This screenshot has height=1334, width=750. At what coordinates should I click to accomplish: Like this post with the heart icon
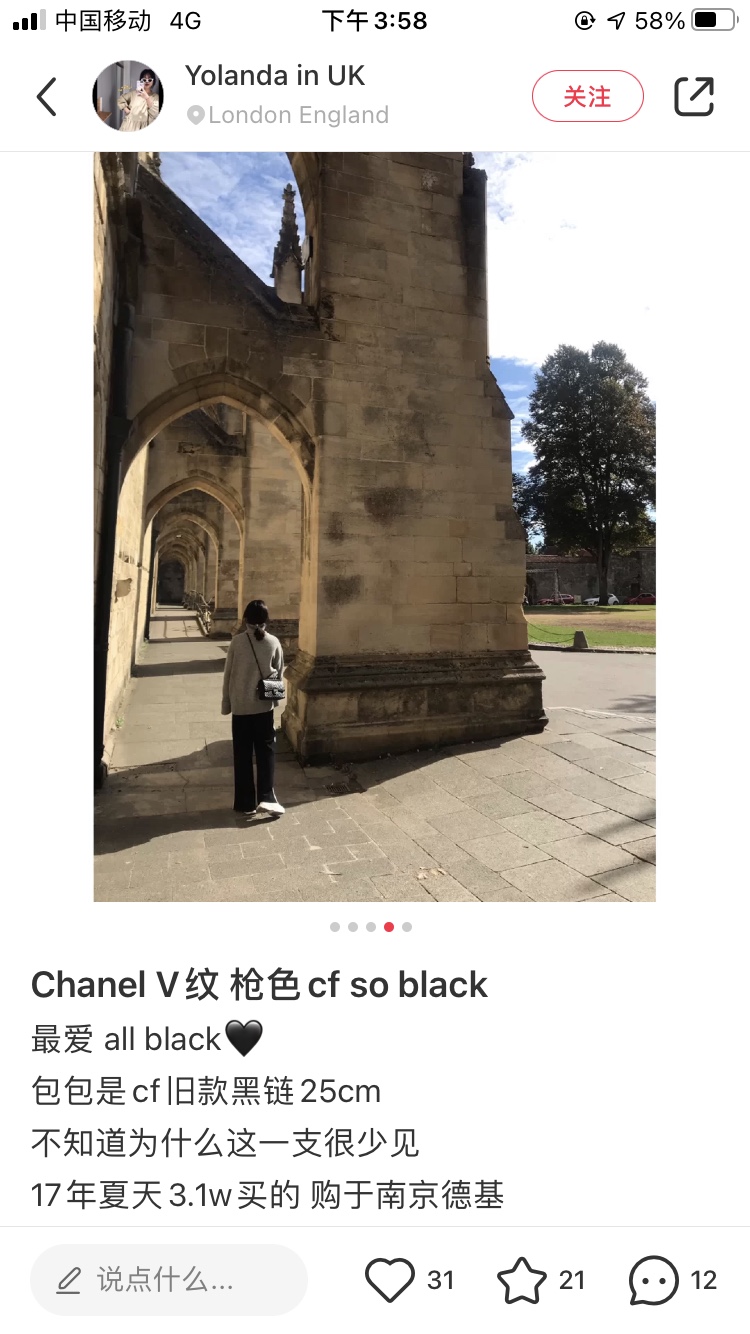click(x=390, y=1280)
